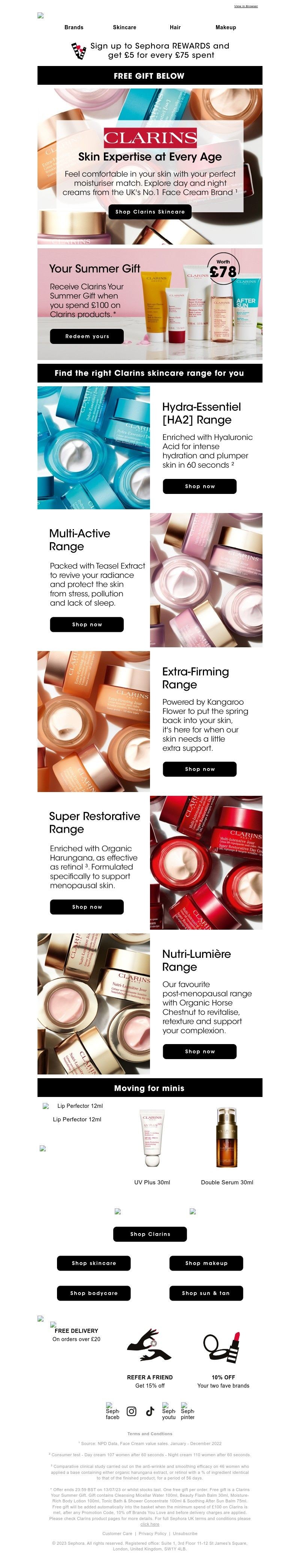Shop now for Extra-Firming Range
Viewport: 300px width, 1568px height.
(x=199, y=770)
